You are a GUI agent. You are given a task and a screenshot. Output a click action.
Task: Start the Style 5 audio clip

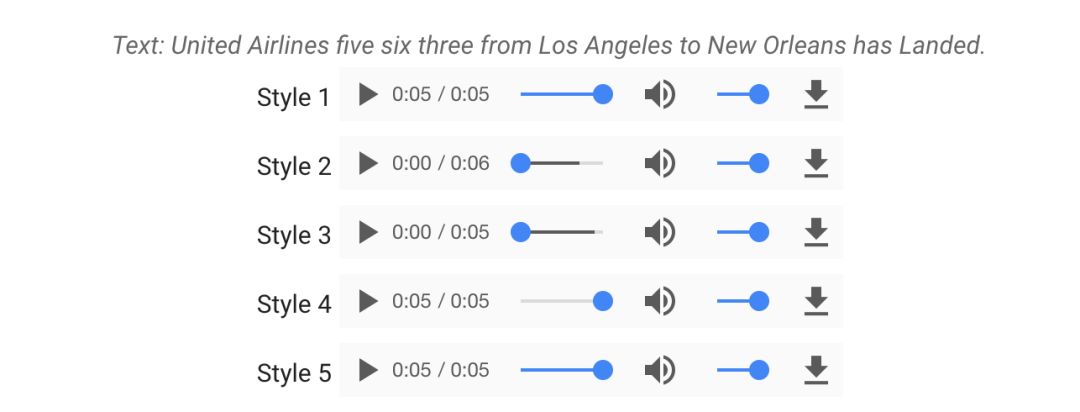click(369, 370)
